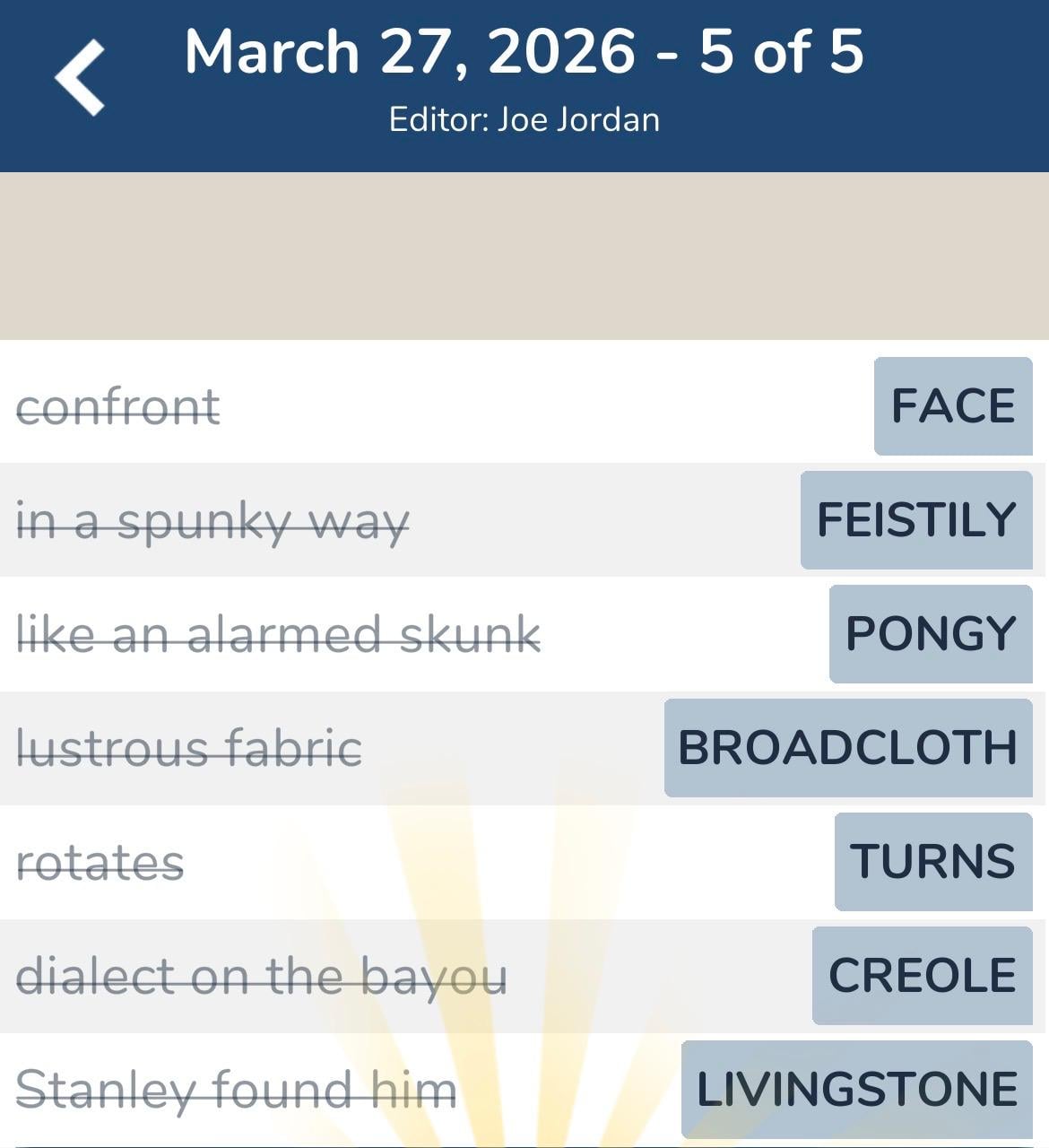Viewport: 1049px width, 1148px height.
Task: Click the crossed-out clue 'confront'
Action: [117, 405]
